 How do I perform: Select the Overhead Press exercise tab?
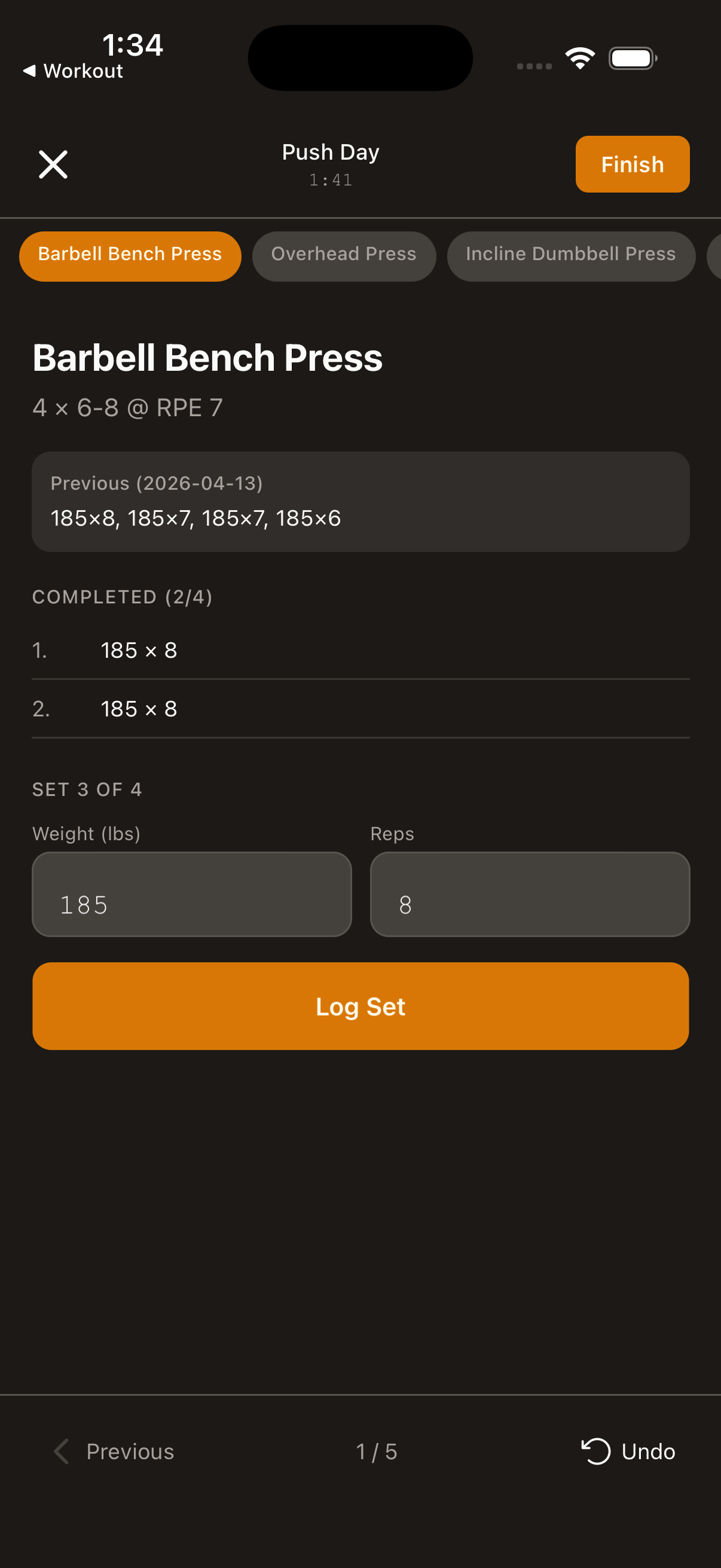[x=344, y=256]
